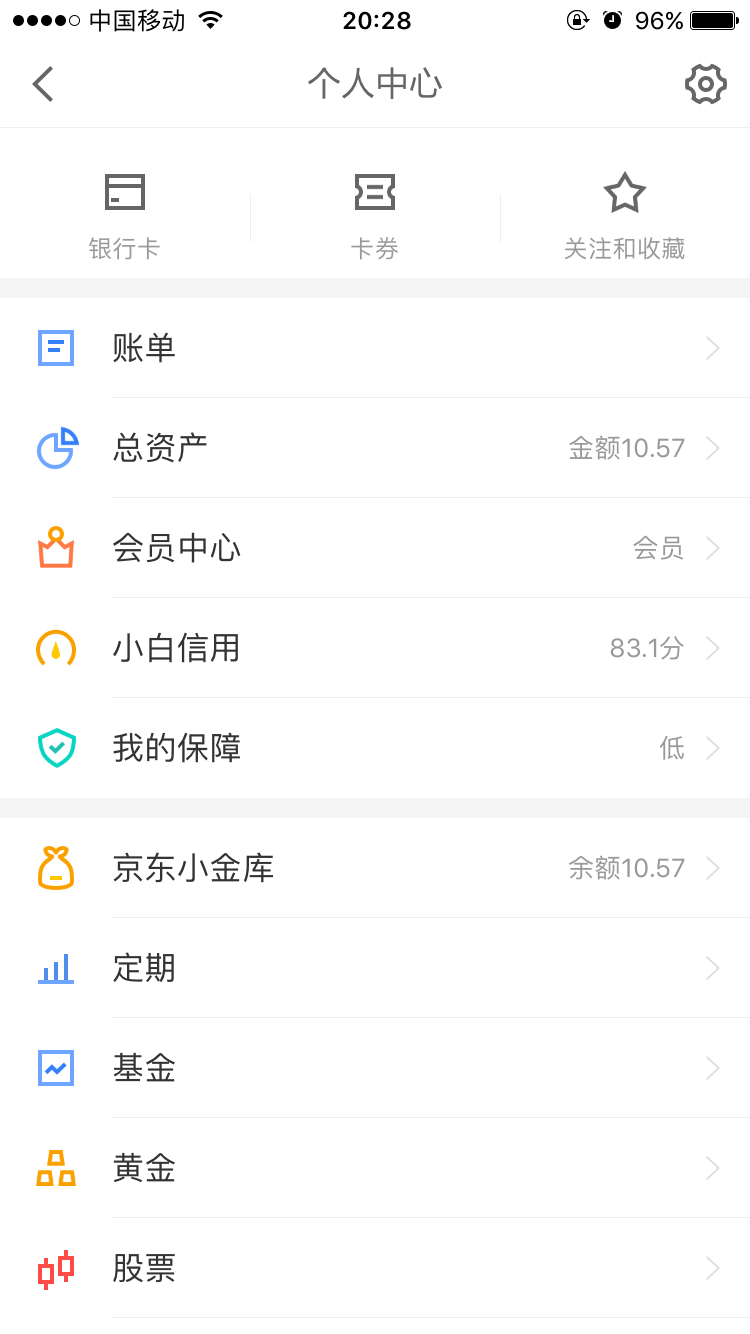Open 卡券 coupons section
The image size is (750, 1334).
375,214
